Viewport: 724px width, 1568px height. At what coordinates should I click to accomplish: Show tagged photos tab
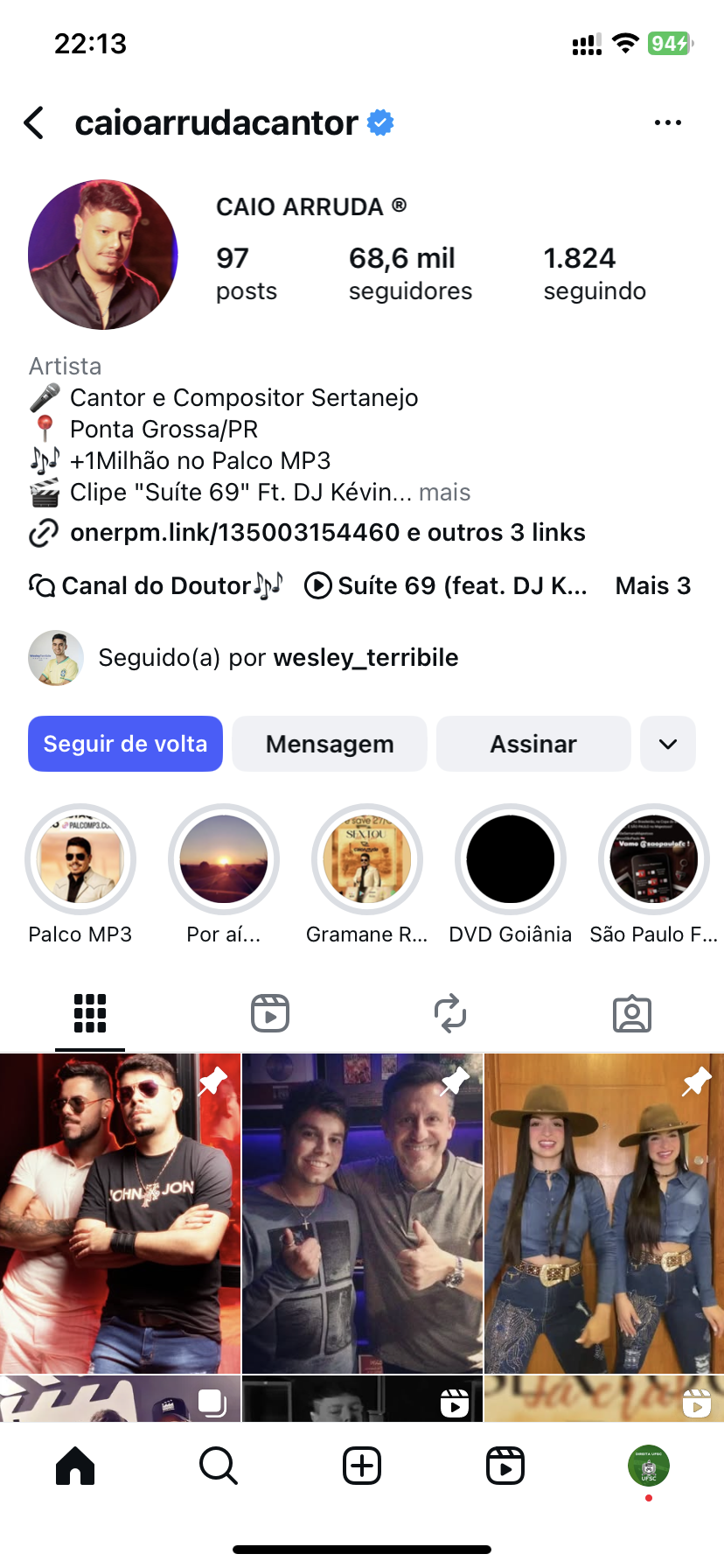point(631,1013)
